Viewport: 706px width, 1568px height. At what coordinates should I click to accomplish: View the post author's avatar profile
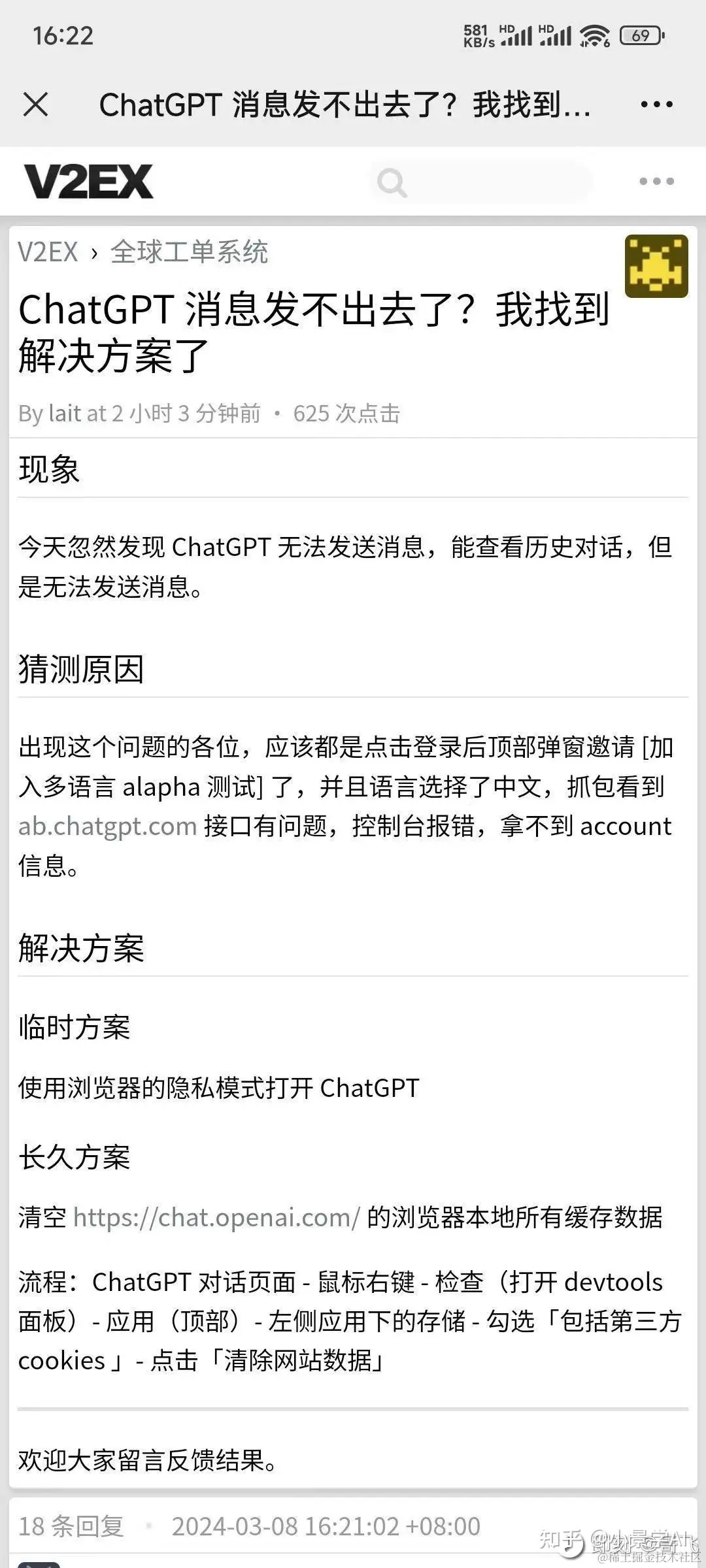(656, 266)
